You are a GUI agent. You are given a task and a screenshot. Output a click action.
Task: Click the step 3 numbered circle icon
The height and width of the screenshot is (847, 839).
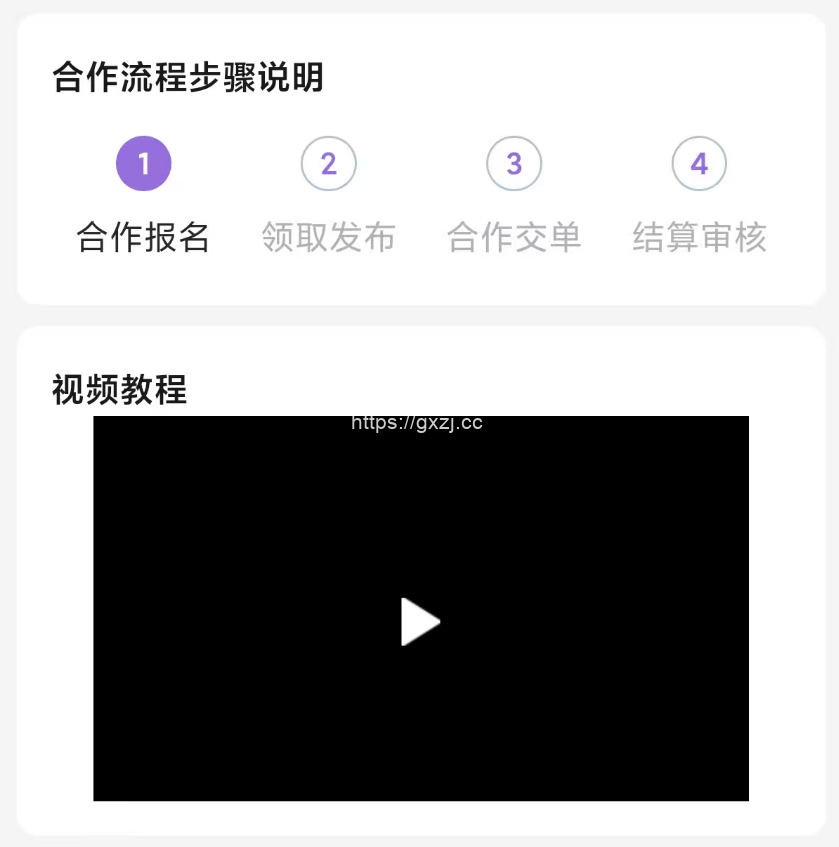coord(513,163)
